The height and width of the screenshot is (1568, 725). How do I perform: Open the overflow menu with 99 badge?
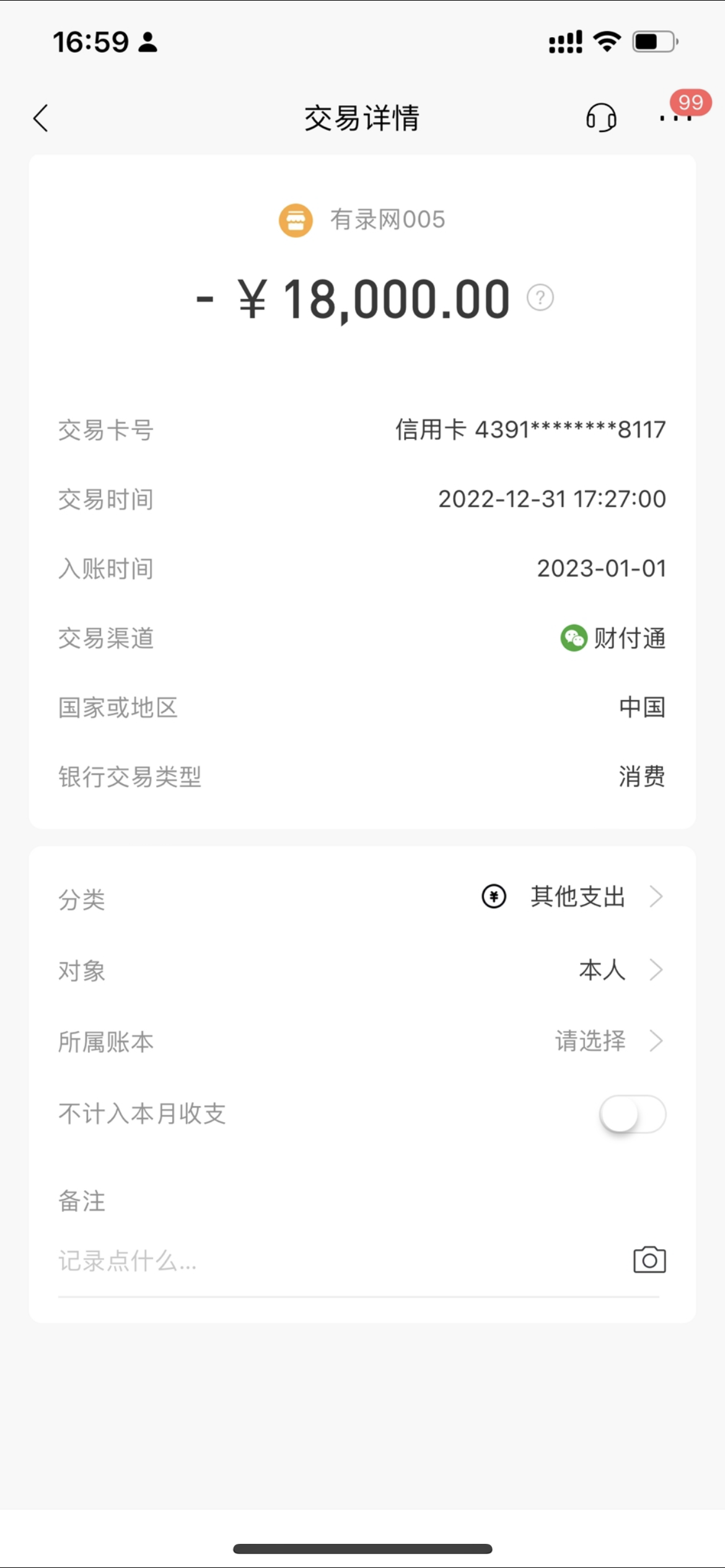click(675, 118)
